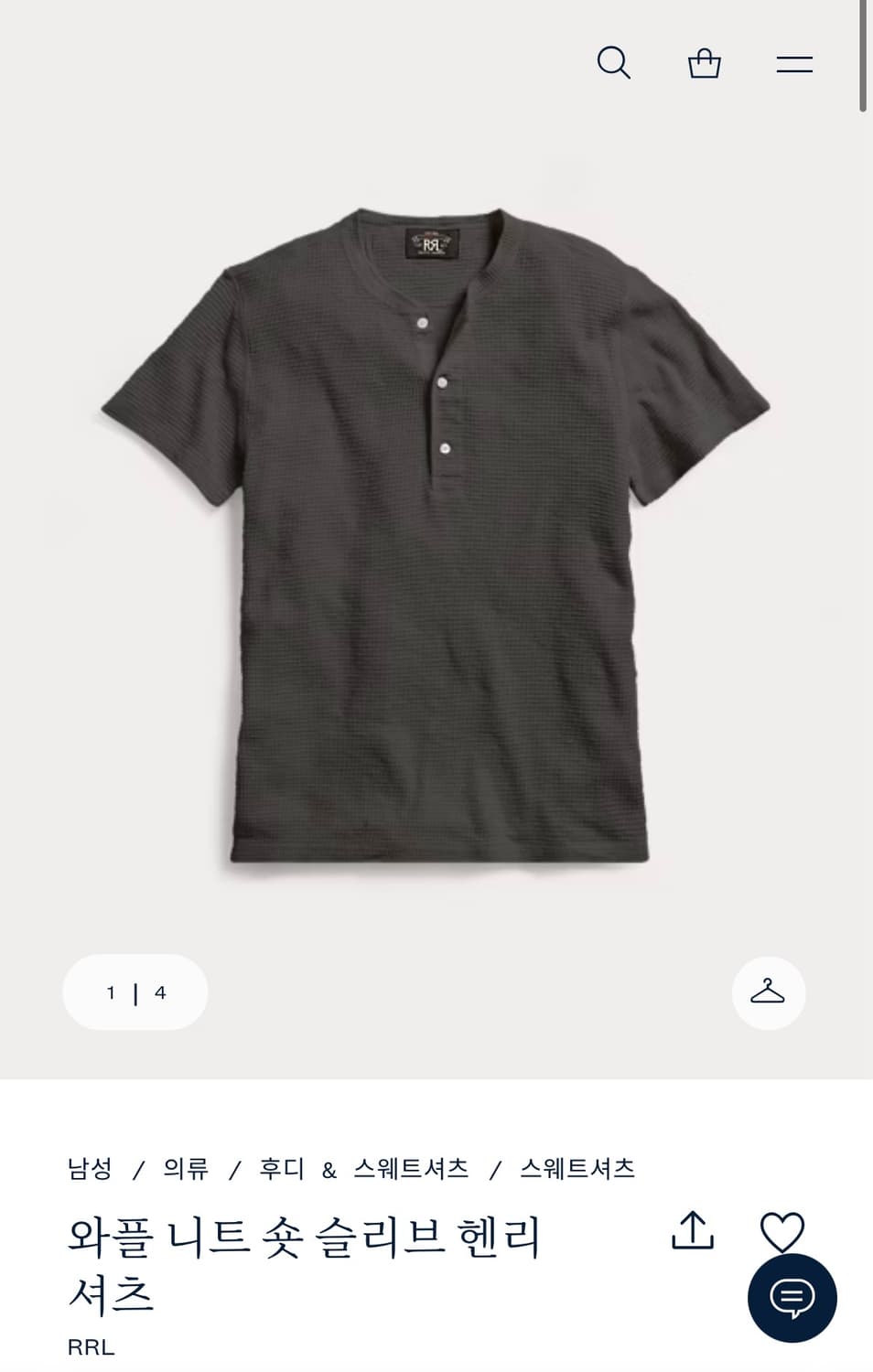873x1372 pixels.
Task: Open the waffle henley shirt product photo
Action: pos(436,540)
